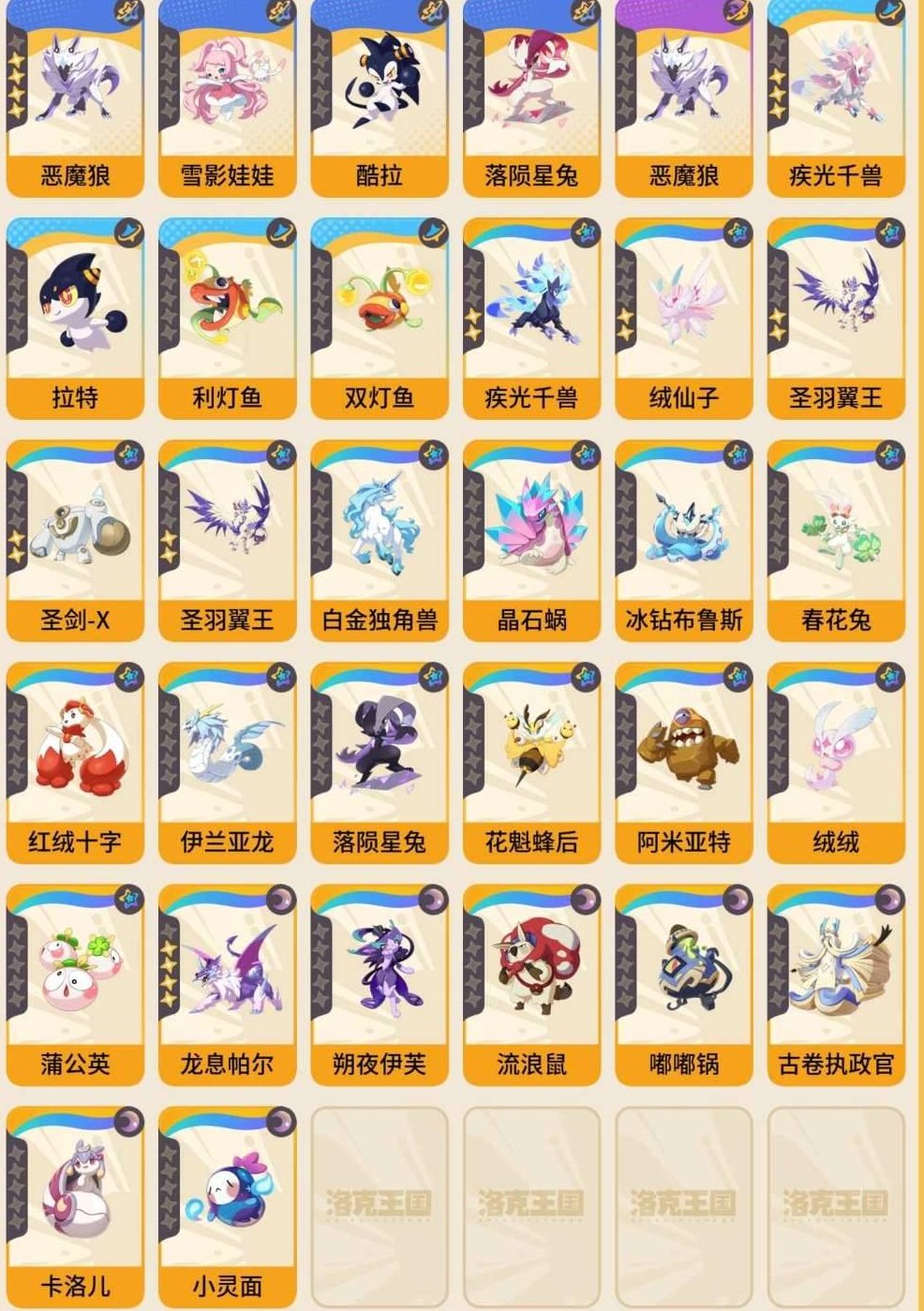This screenshot has height=1311, width=924.
Task: View the 春花兔 pet card
Action: click(836, 541)
